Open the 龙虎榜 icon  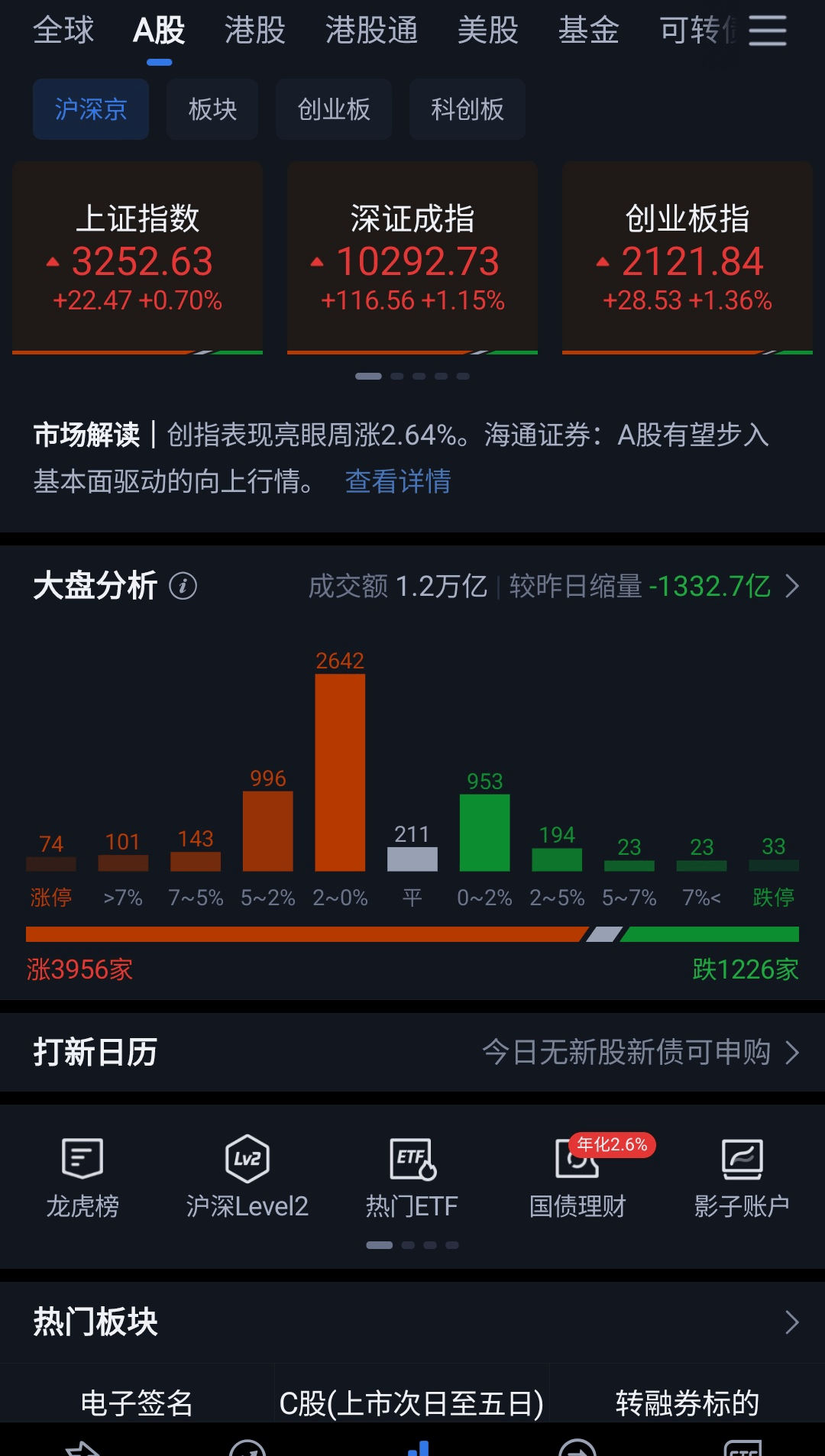coord(81,1176)
